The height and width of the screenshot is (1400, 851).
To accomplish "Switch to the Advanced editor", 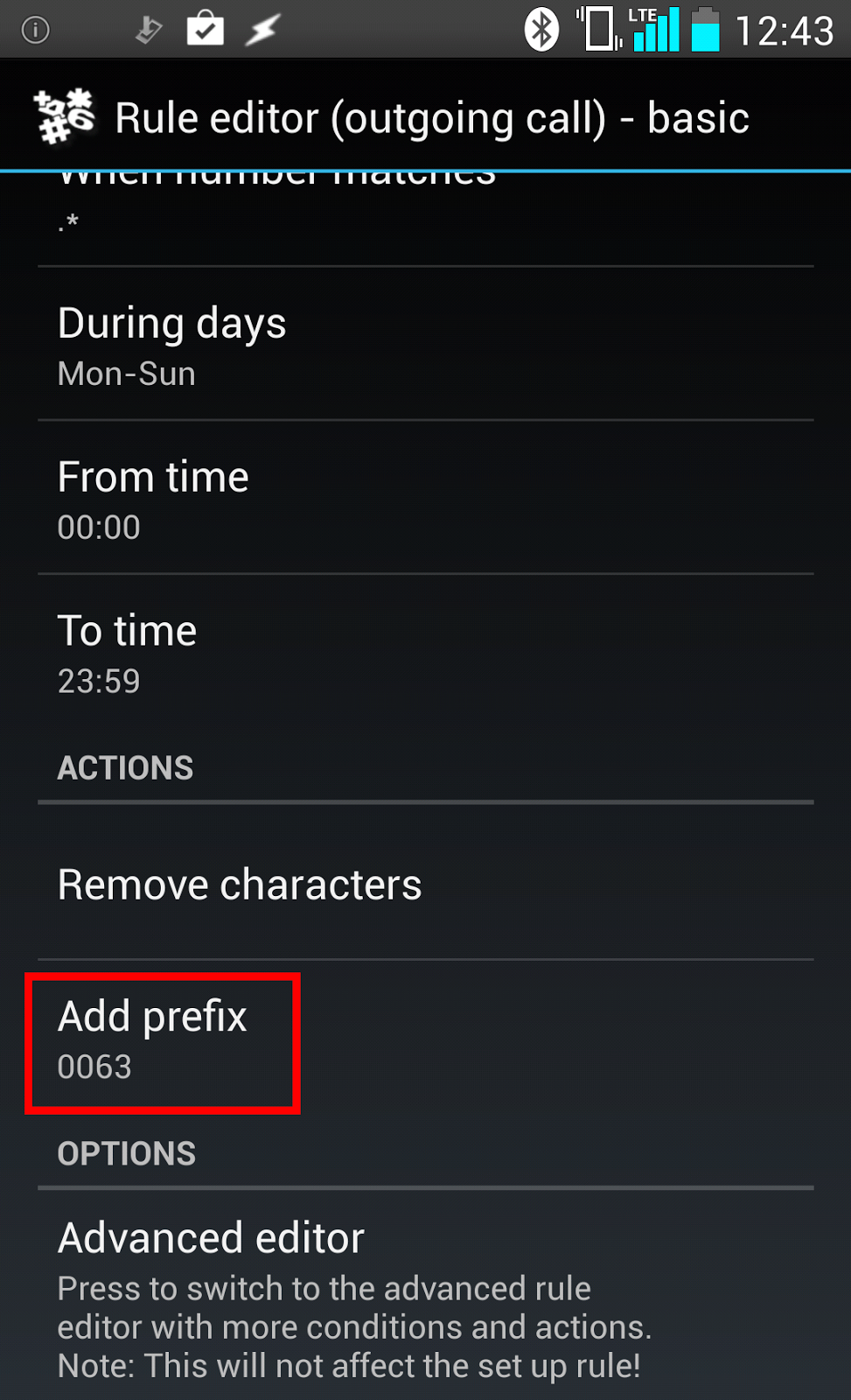I will [425, 1297].
